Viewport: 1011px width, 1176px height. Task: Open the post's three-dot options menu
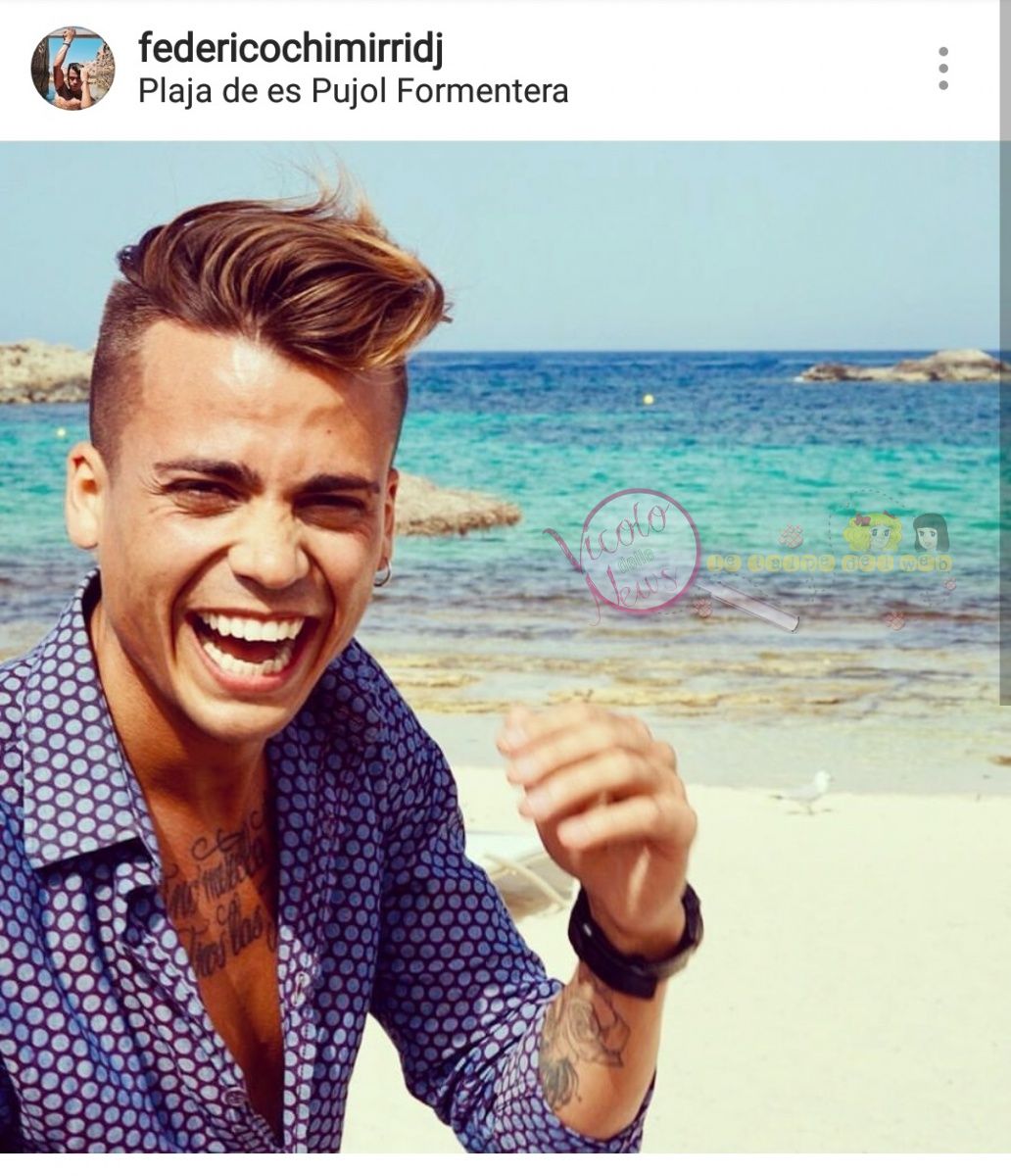942,69
